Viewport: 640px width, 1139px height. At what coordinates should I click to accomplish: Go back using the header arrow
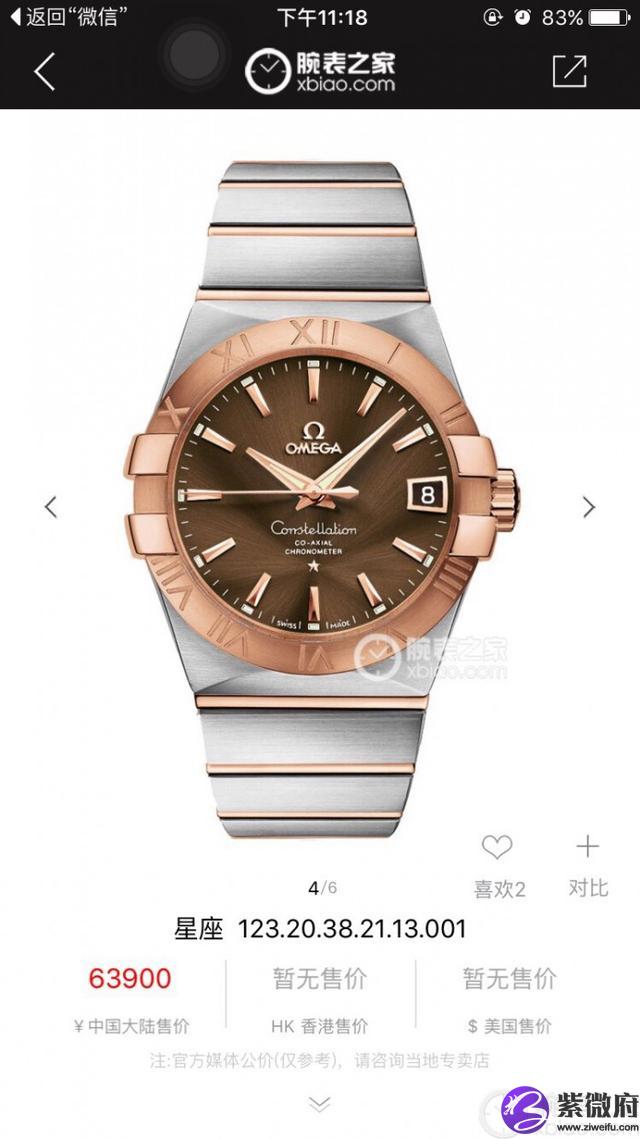(x=45, y=71)
